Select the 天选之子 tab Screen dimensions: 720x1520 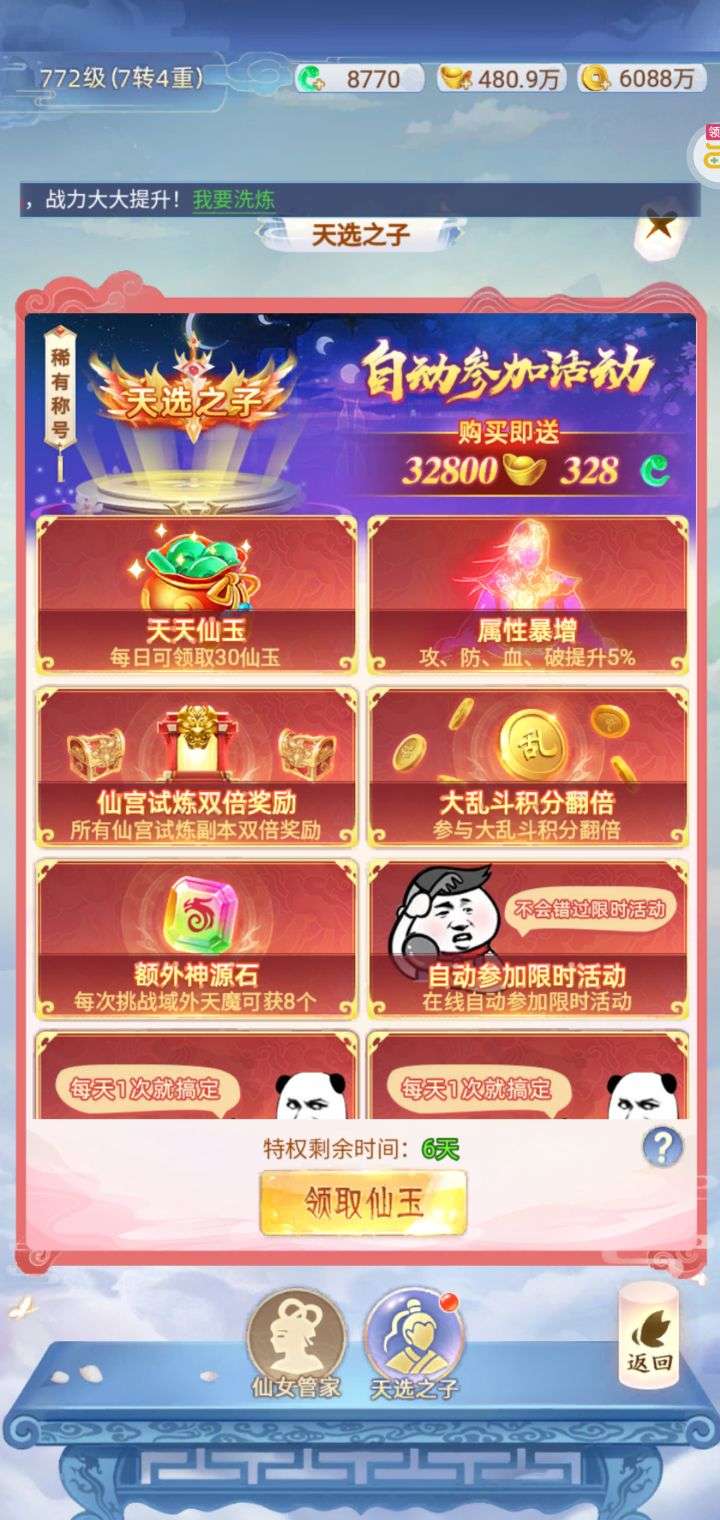[413, 1343]
